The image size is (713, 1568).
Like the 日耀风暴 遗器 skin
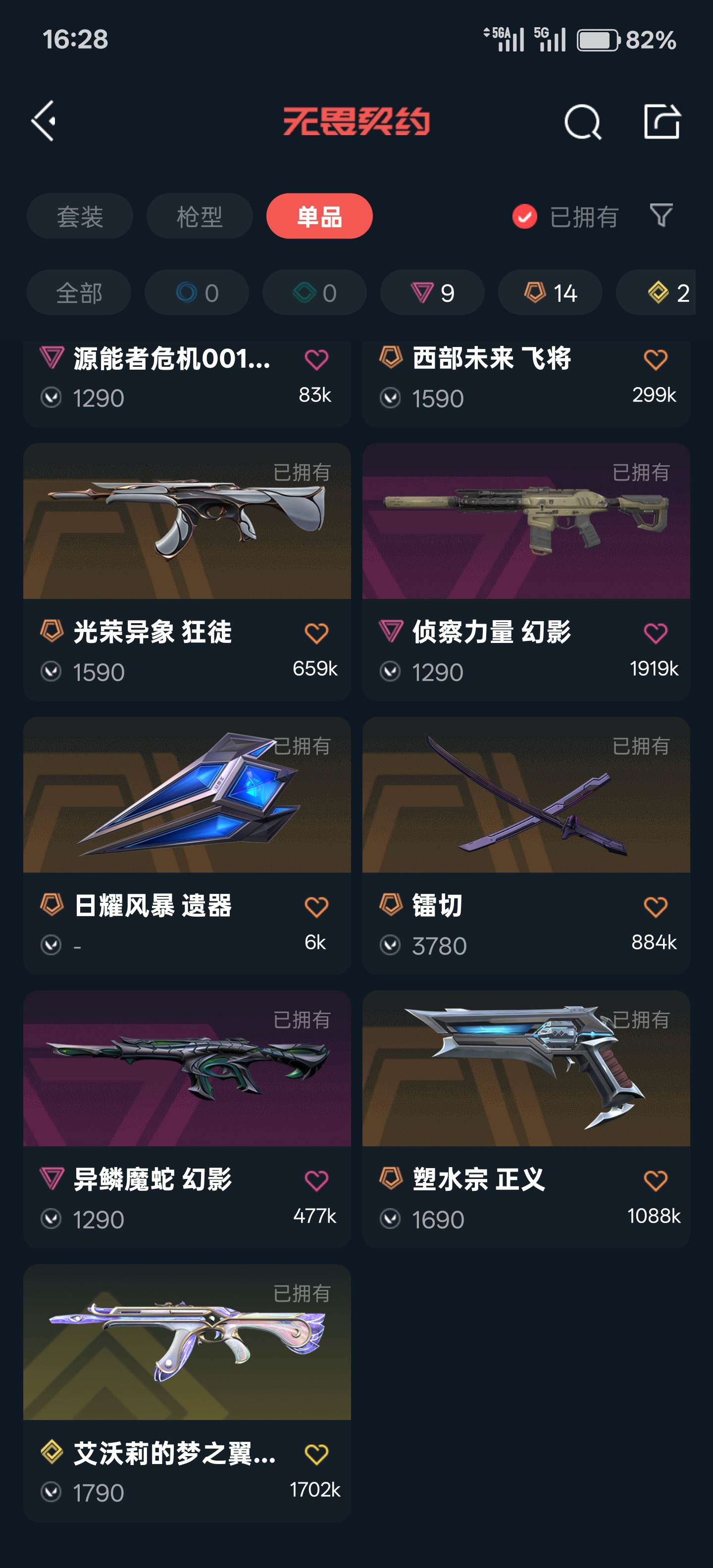316,907
